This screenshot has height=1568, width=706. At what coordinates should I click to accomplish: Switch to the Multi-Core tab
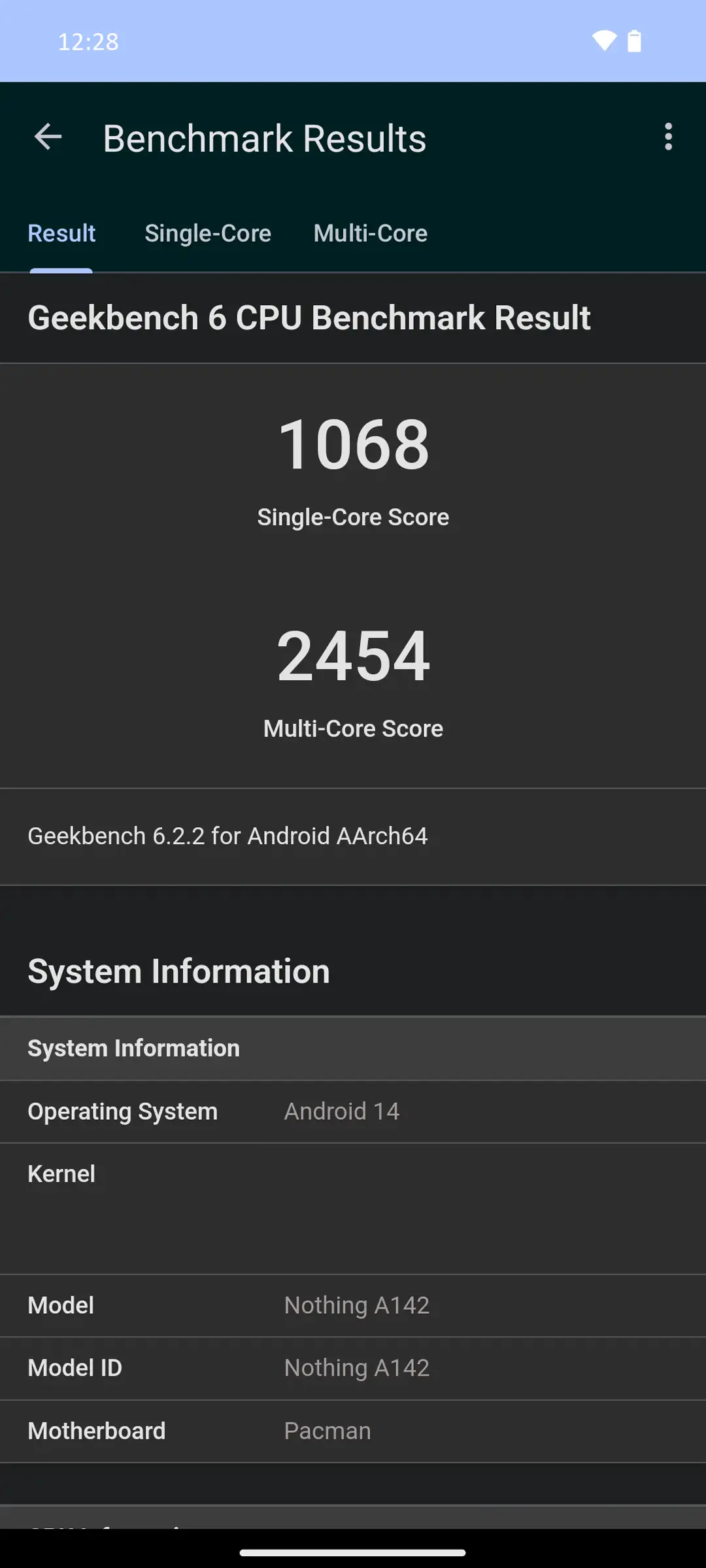pyautogui.click(x=370, y=233)
